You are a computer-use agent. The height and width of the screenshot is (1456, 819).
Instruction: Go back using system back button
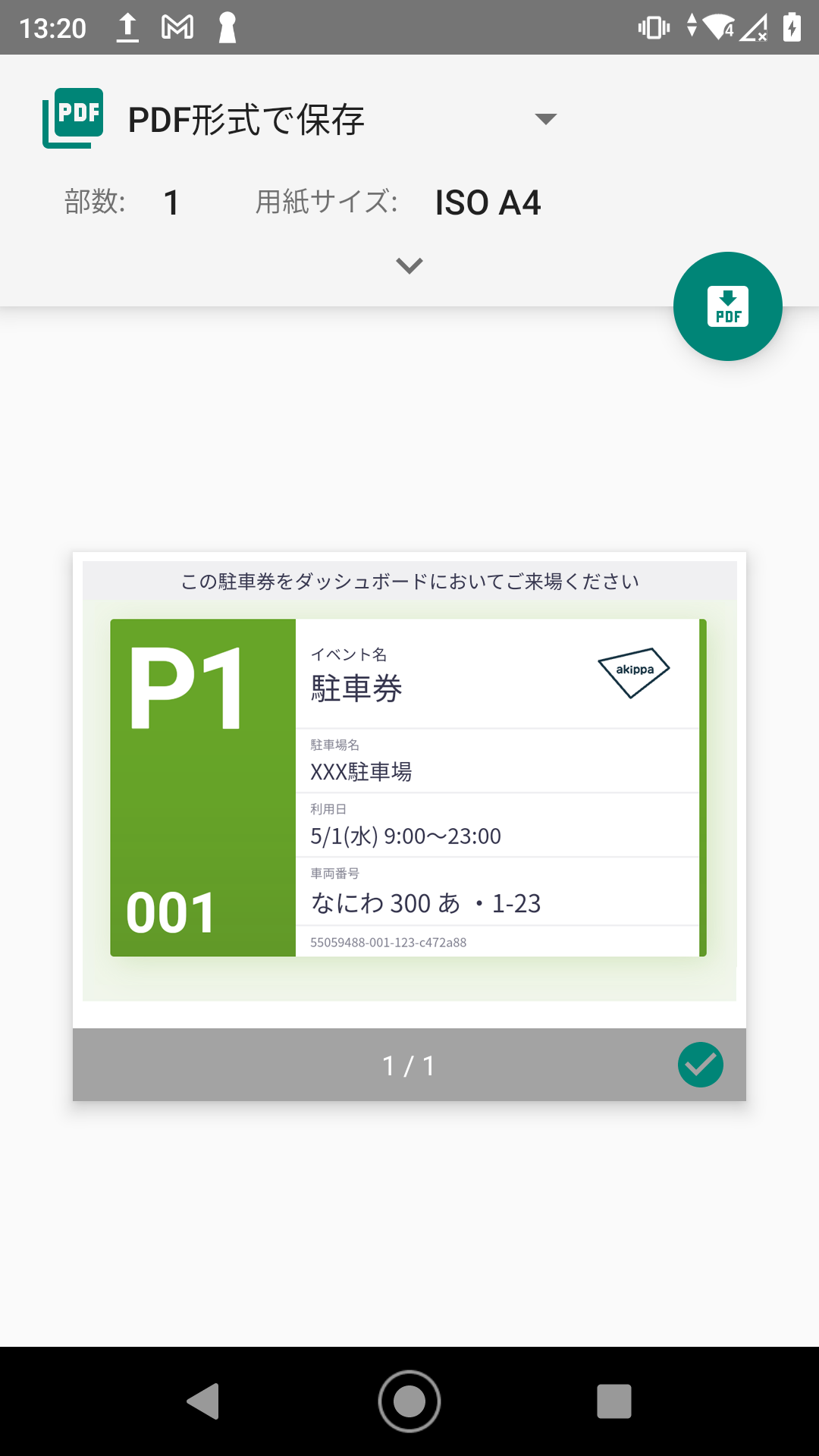[x=203, y=1401]
